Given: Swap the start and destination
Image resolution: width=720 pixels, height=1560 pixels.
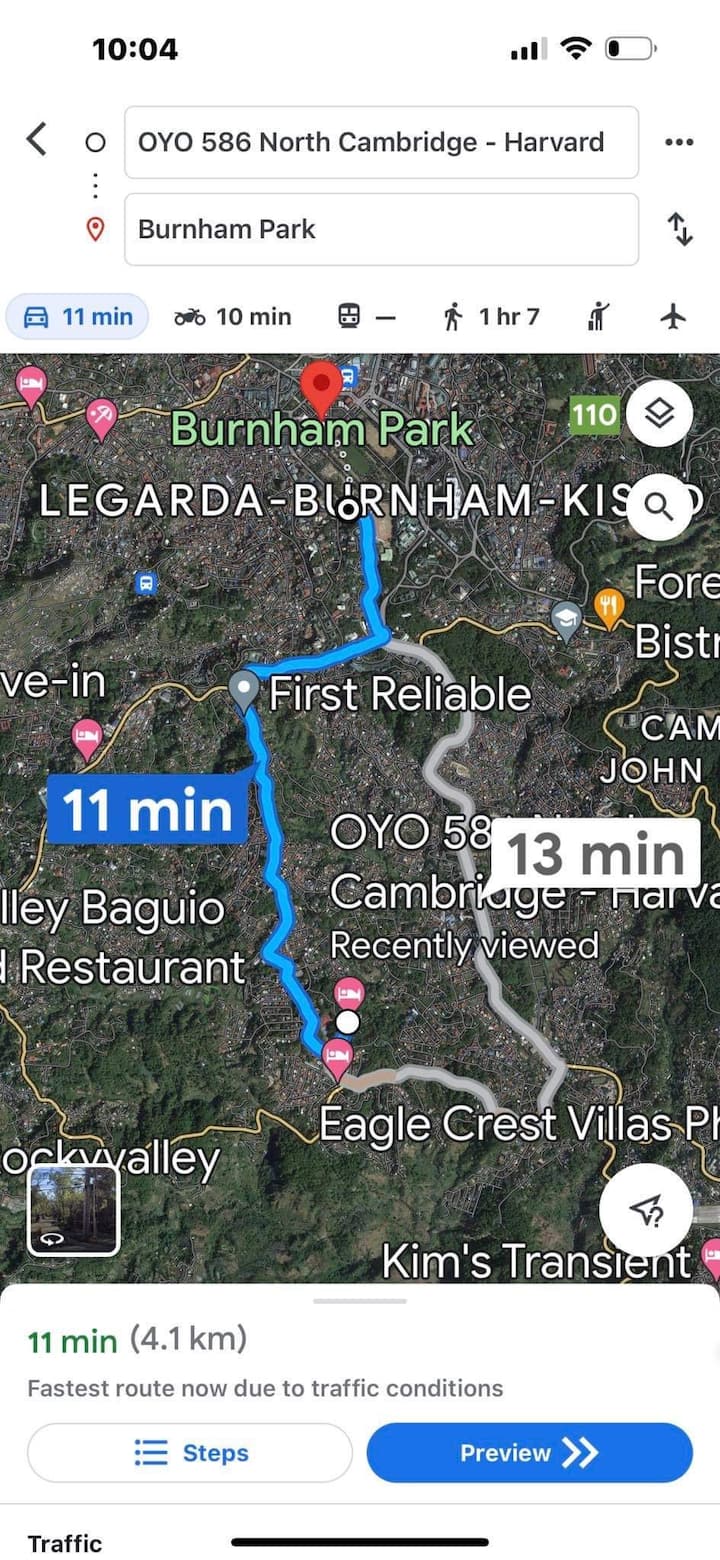Looking at the screenshot, I should click(x=680, y=229).
